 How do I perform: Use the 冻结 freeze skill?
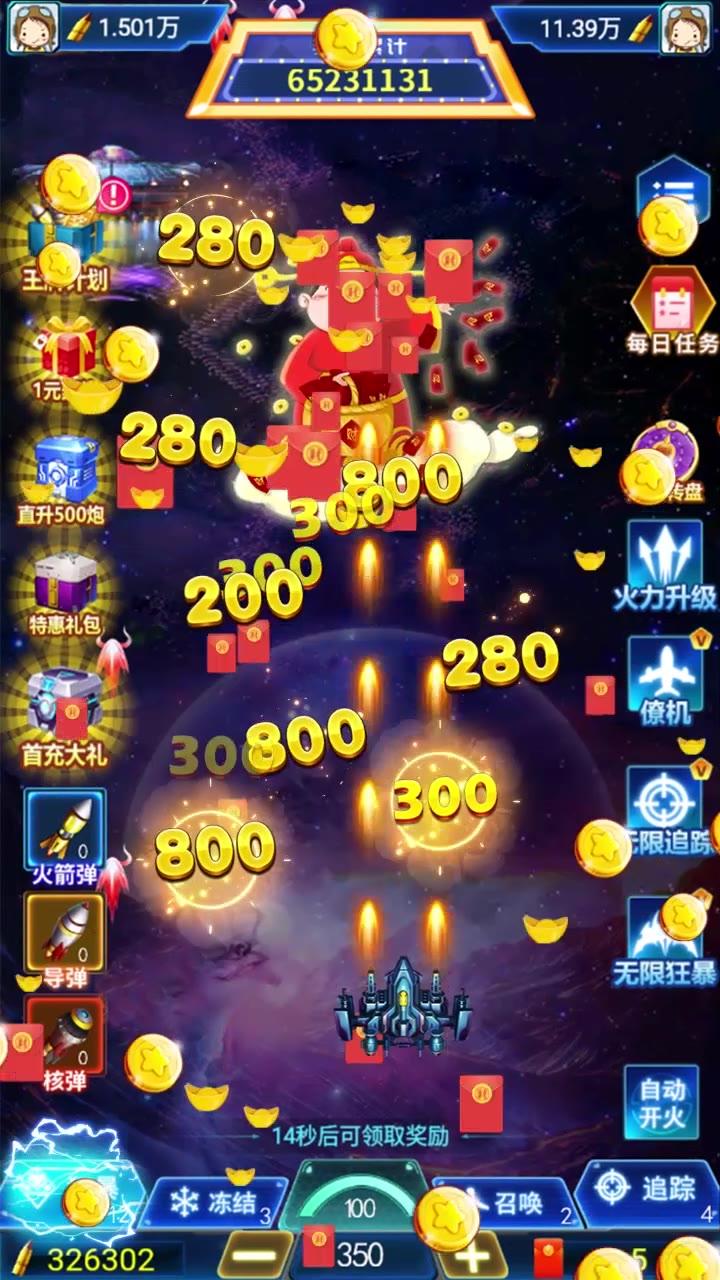tap(215, 1202)
